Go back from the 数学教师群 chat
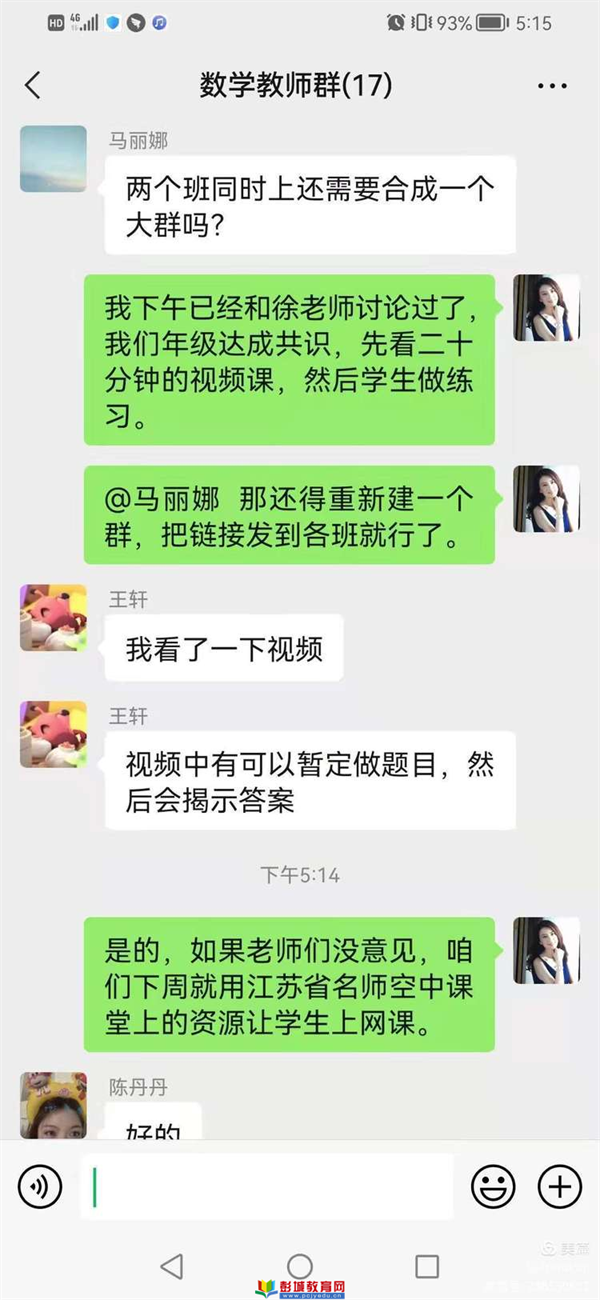The height and width of the screenshot is (1300, 600). click(x=33, y=85)
